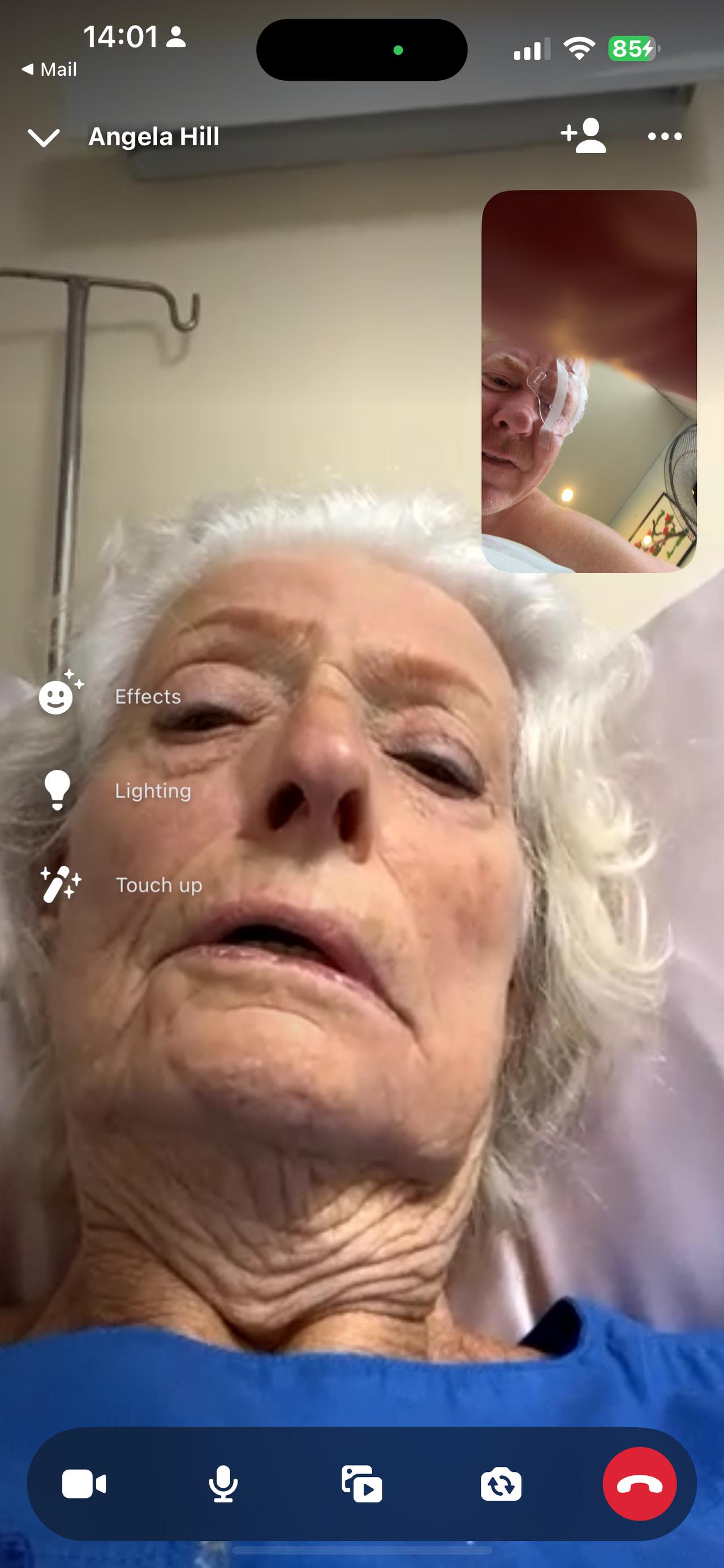The image size is (724, 1568).
Task: Add a person to the call
Action: click(x=583, y=136)
